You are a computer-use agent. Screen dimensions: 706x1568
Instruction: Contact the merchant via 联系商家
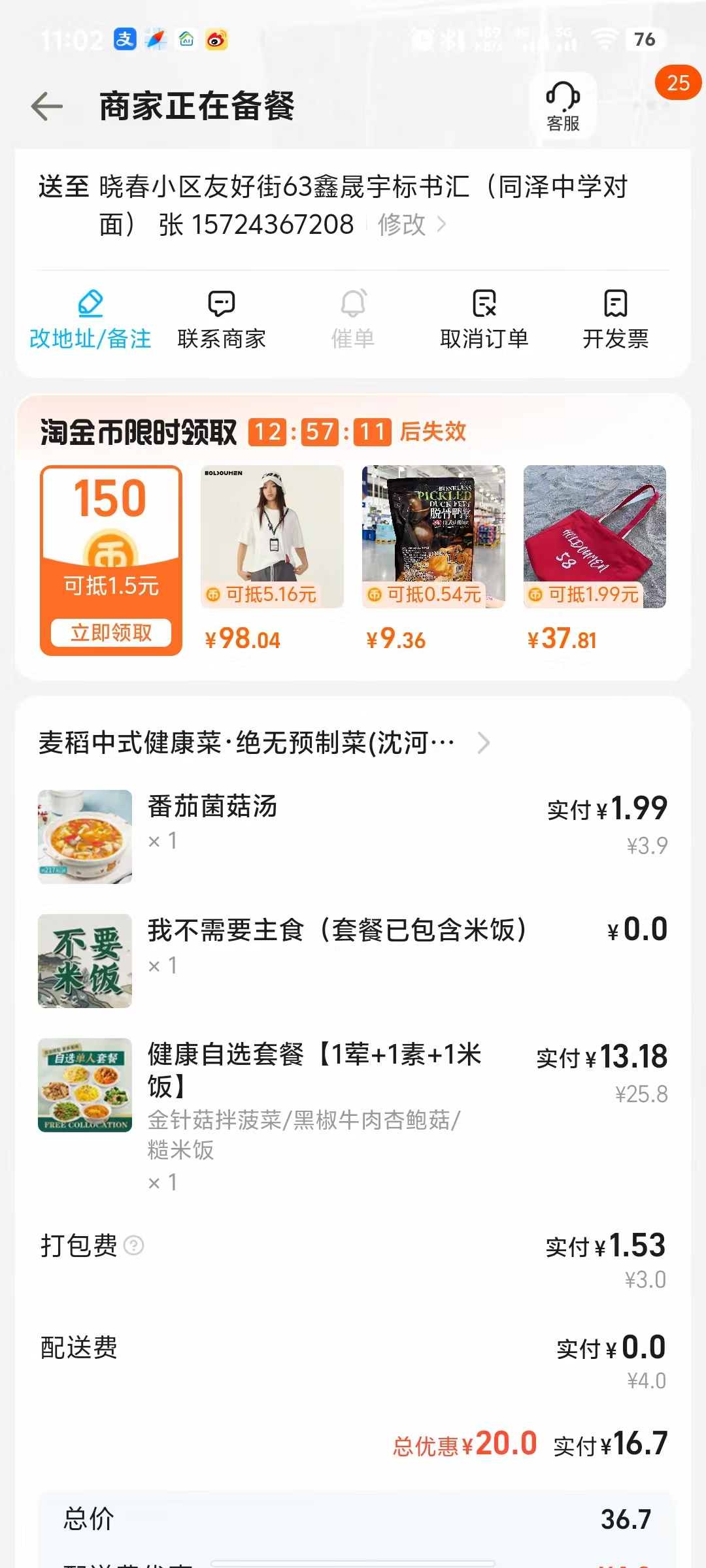click(222, 320)
